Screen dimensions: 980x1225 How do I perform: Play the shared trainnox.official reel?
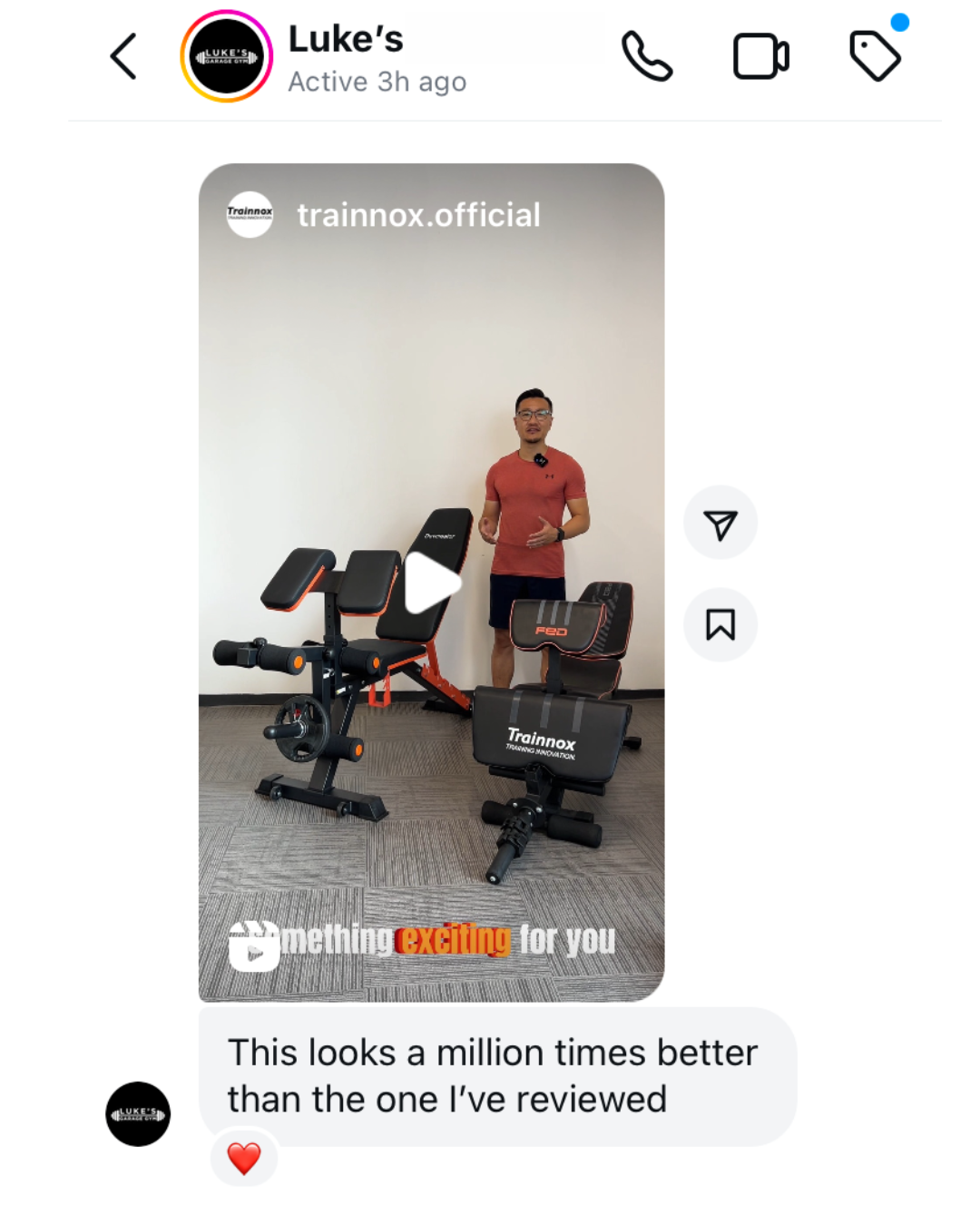point(432,583)
